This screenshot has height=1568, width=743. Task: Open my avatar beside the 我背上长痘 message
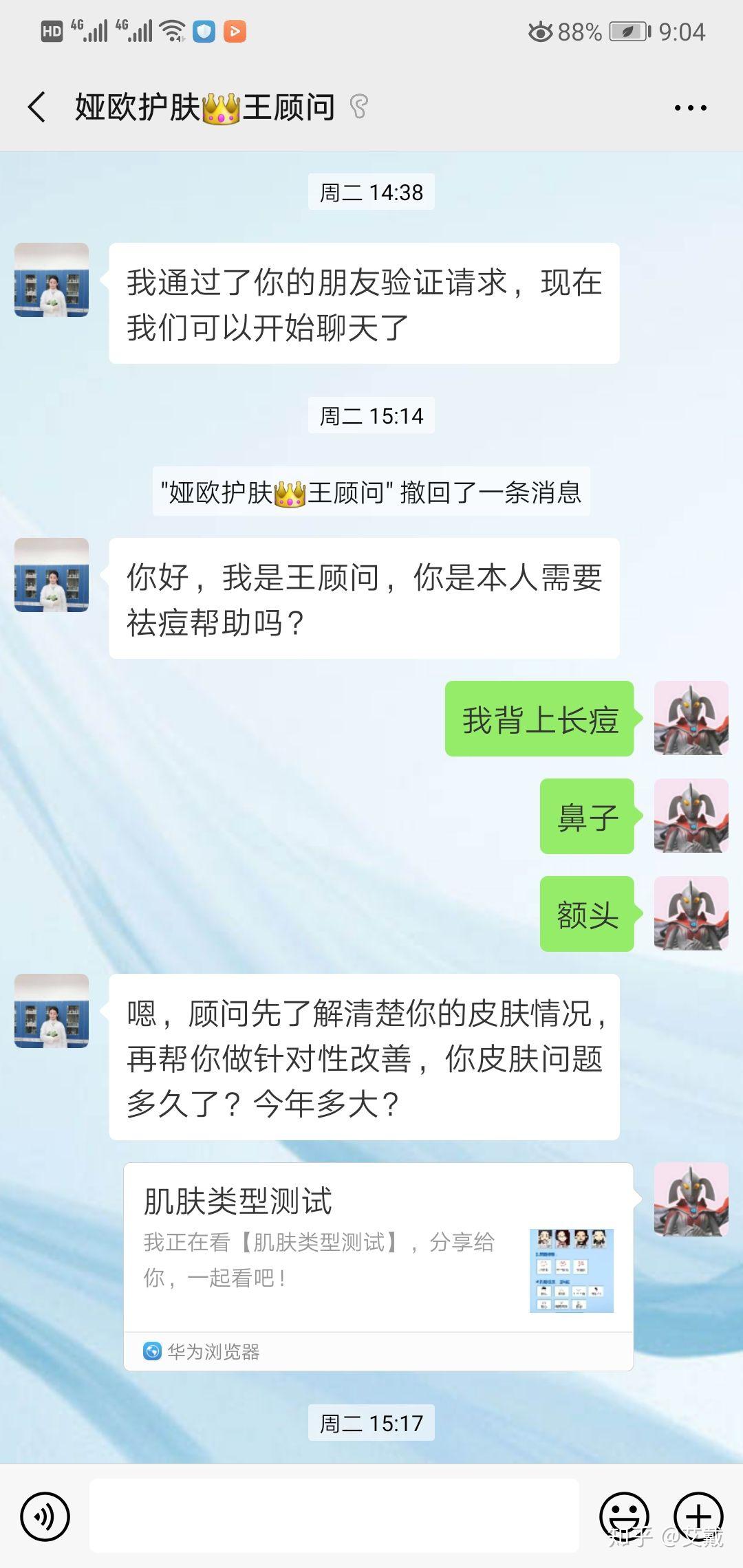[x=691, y=718]
